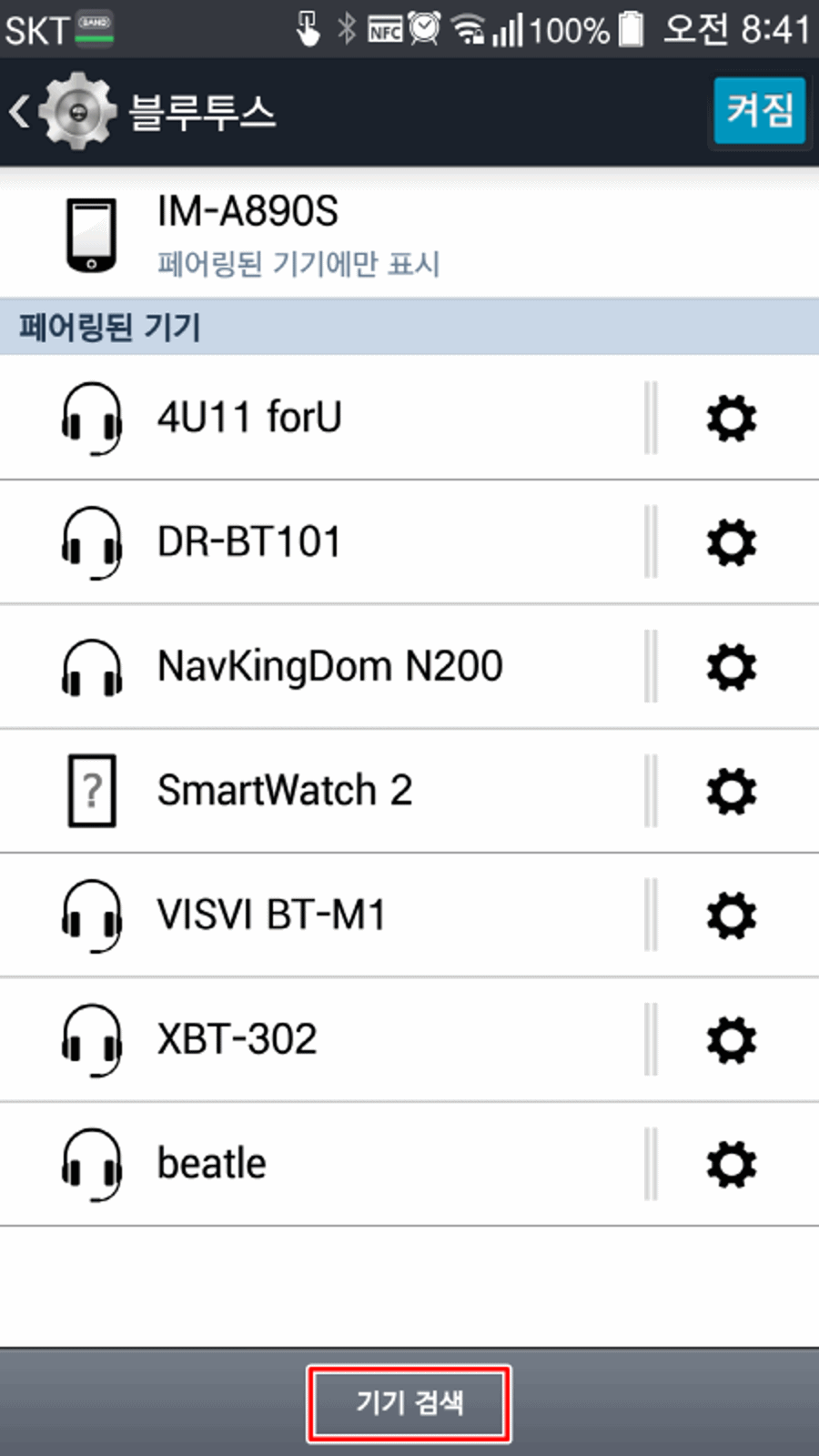The width and height of the screenshot is (819, 1456).
Task: Open settings gear for NavKingDom N200
Action: point(732,667)
